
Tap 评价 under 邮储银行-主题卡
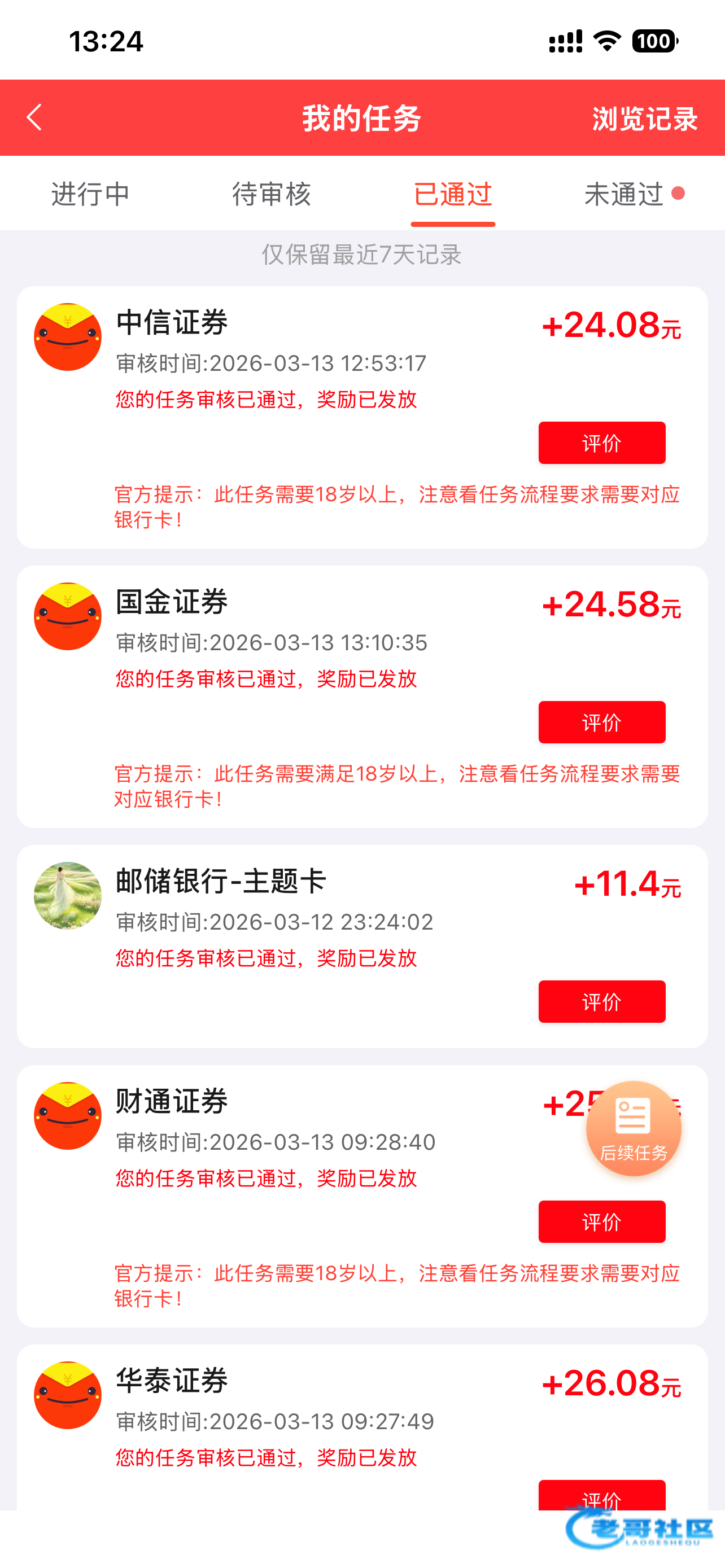point(601,1001)
